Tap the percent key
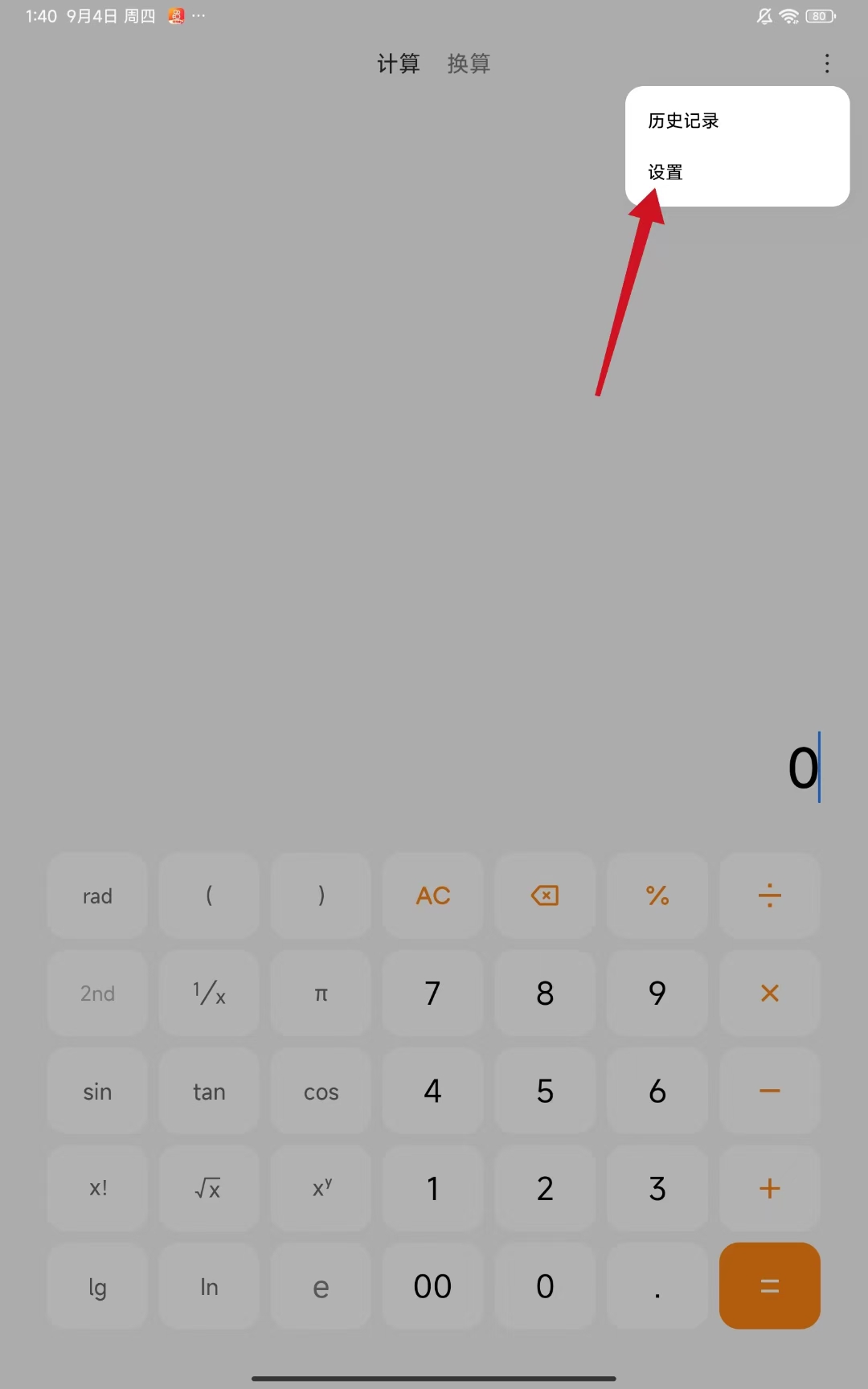The width and height of the screenshot is (868, 1389). click(x=657, y=895)
